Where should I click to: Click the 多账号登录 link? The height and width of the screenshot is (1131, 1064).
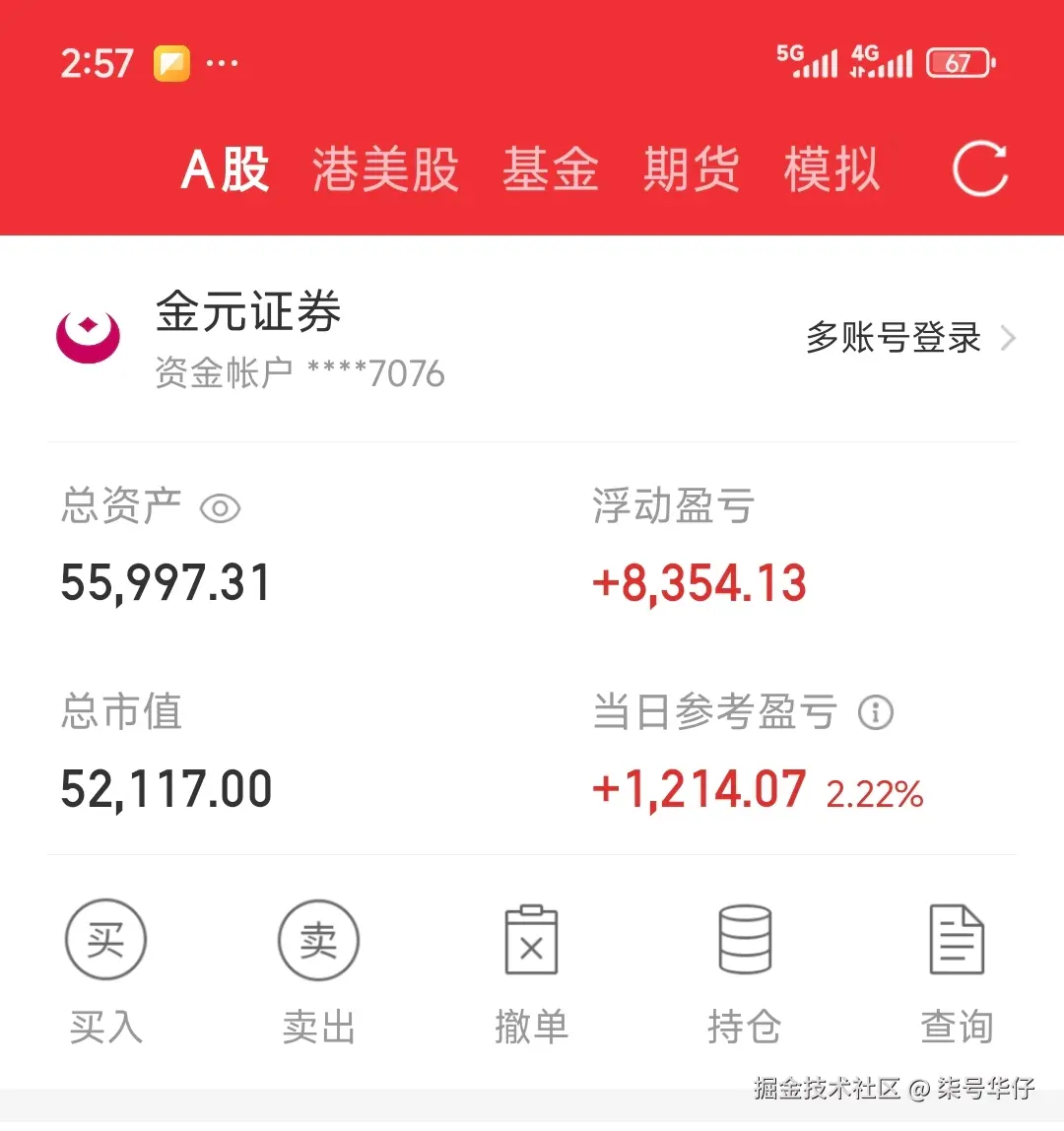pyautogui.click(x=892, y=337)
